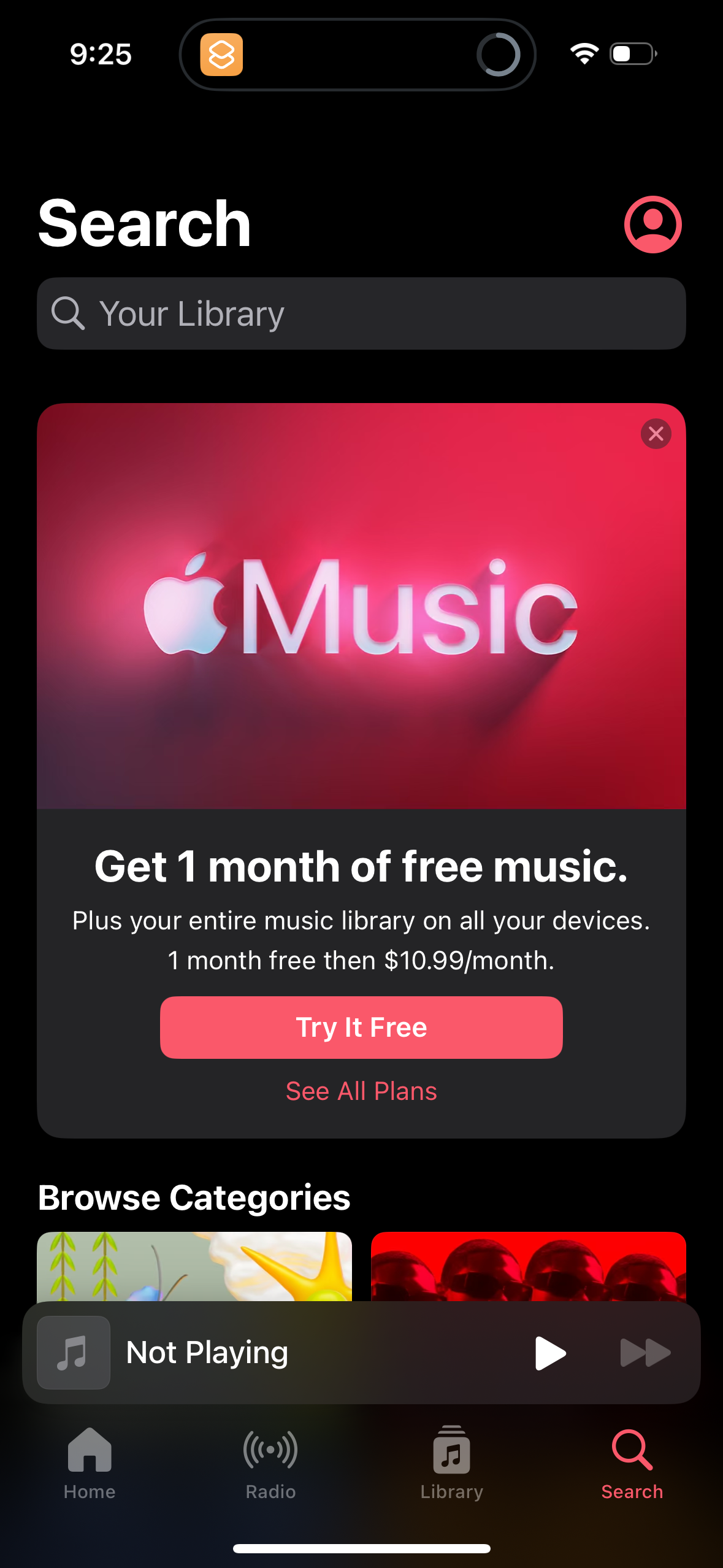Viewport: 723px width, 1568px height.
Task: Dismiss the Apple Music promotional banner
Action: click(654, 434)
